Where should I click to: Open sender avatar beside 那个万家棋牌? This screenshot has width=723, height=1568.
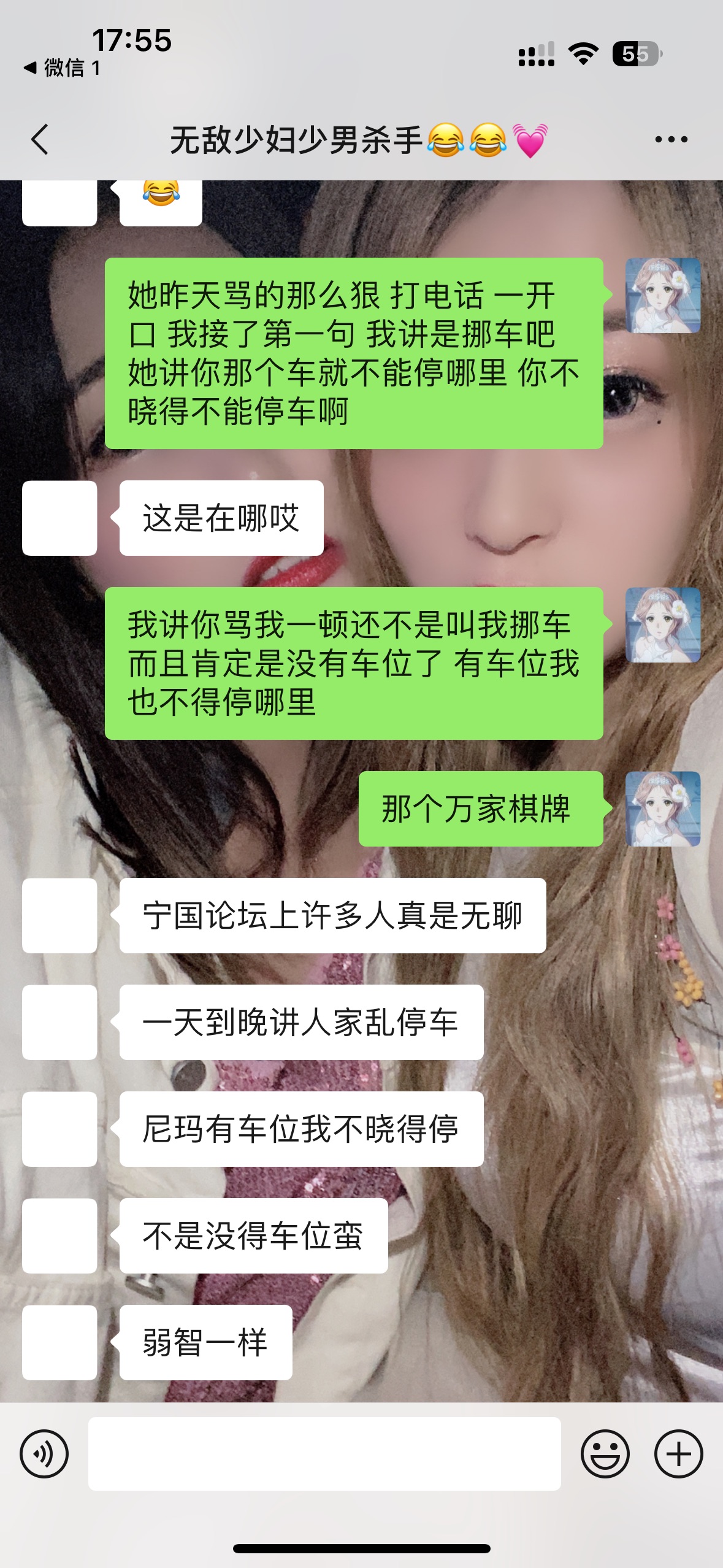pyautogui.click(x=662, y=809)
